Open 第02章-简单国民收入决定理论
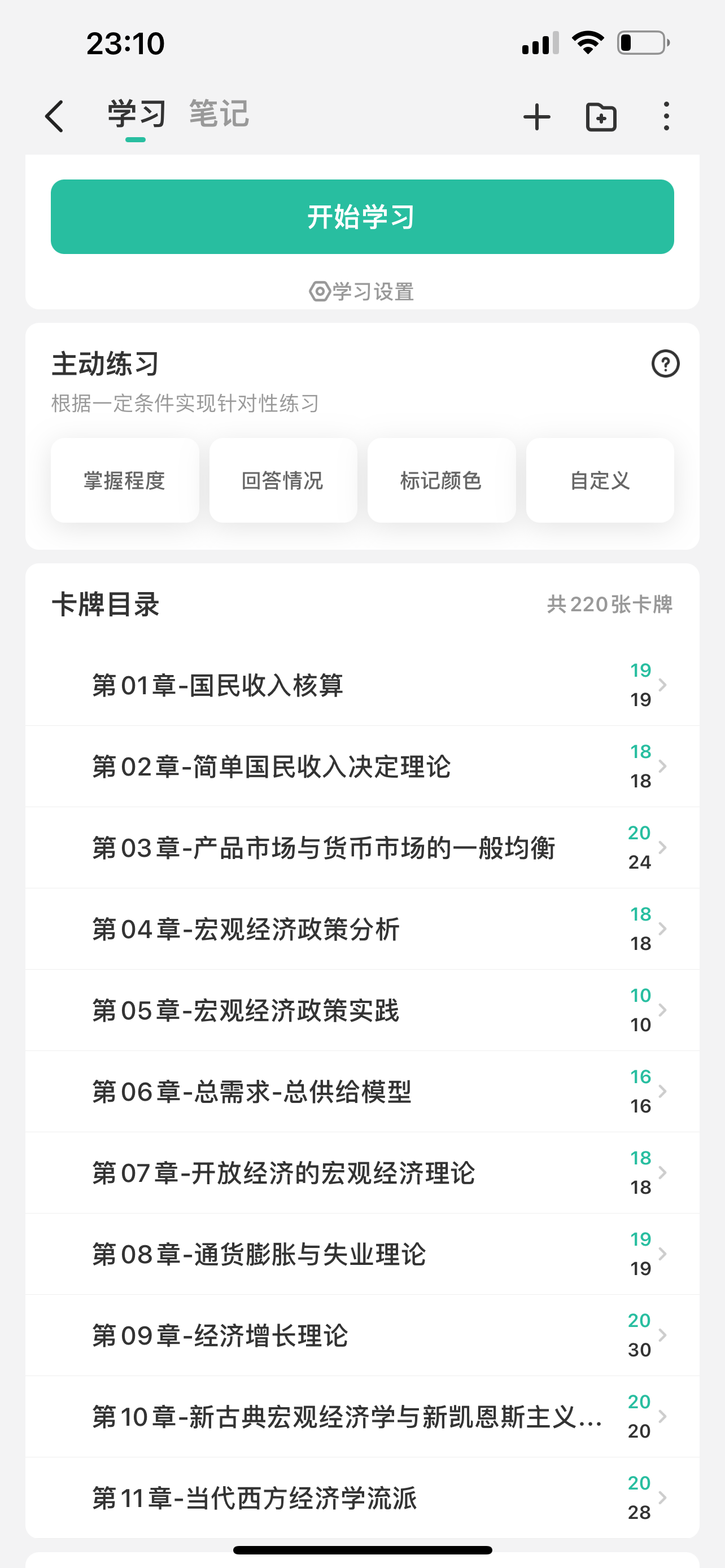725x1568 pixels. (x=362, y=767)
